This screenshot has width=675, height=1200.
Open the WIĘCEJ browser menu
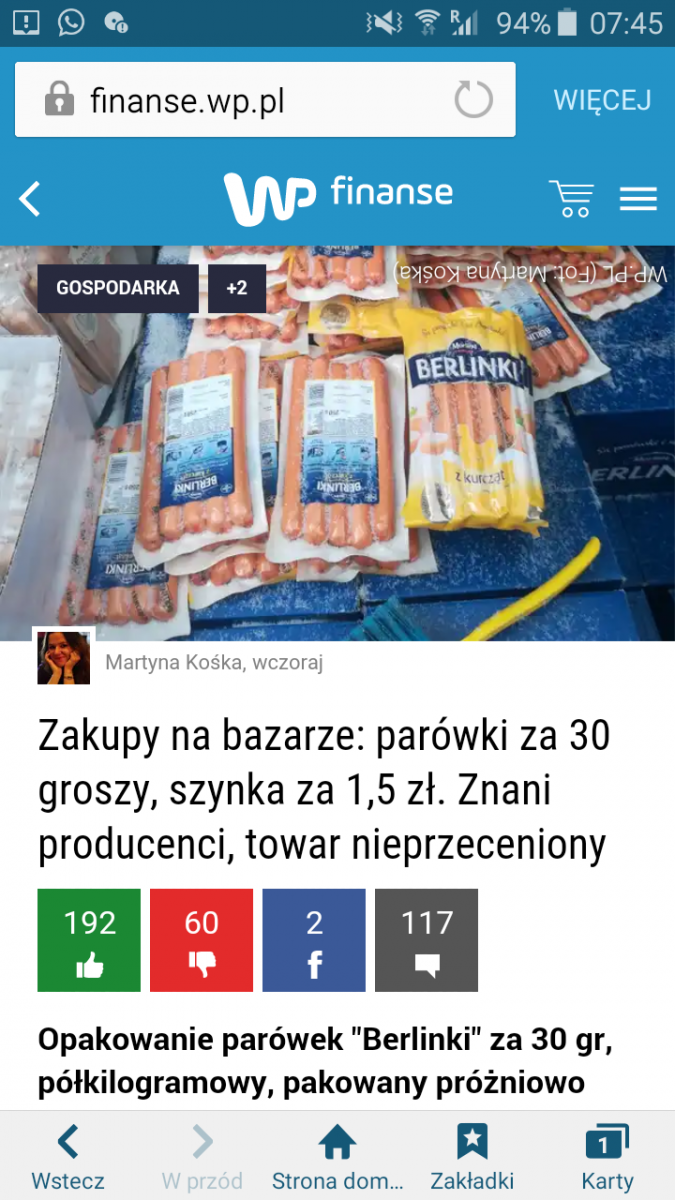(x=602, y=100)
